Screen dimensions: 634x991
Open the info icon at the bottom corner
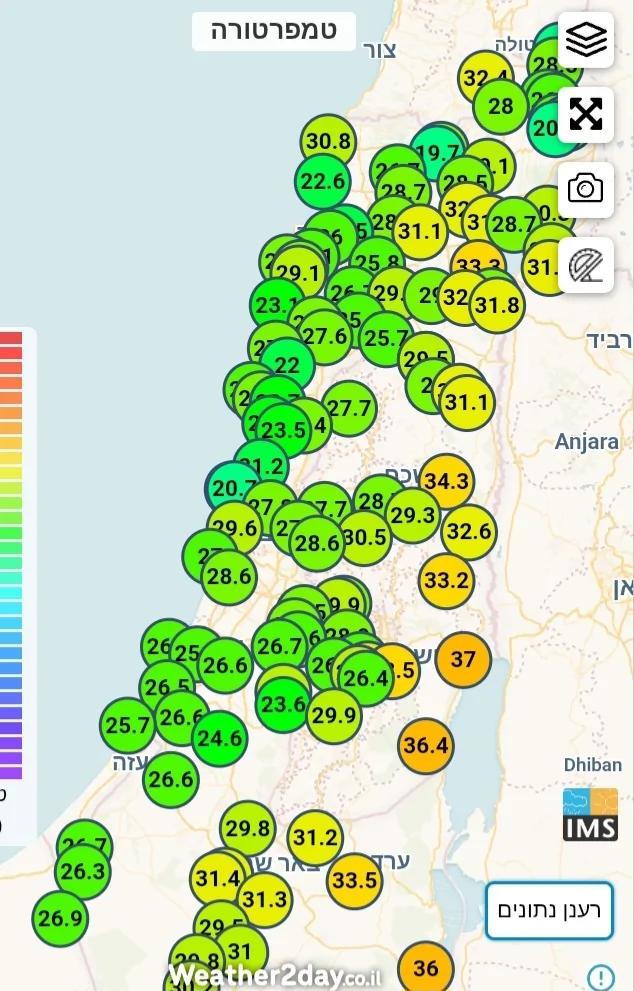(x=600, y=977)
